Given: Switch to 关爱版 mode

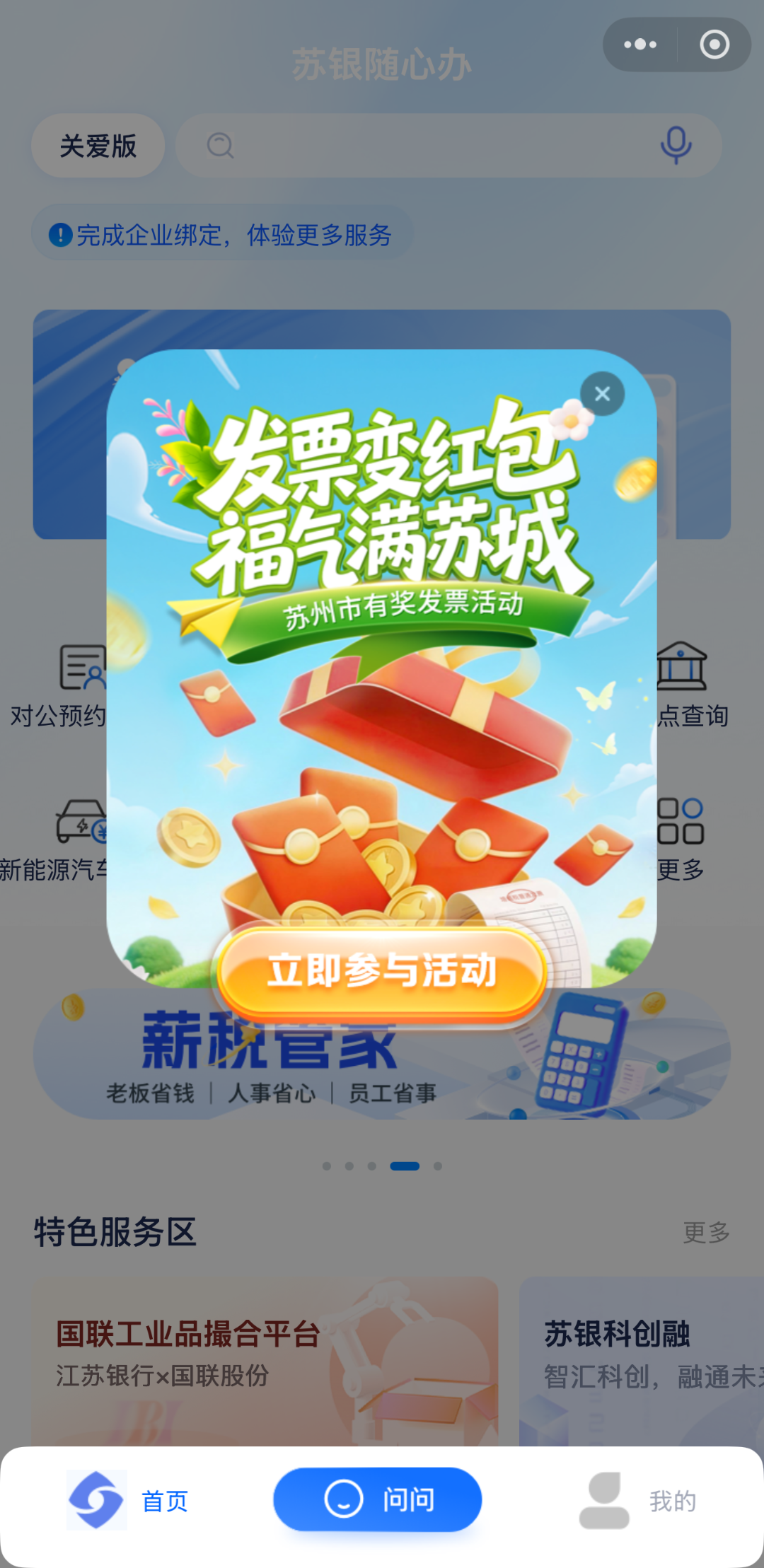Looking at the screenshot, I should [x=98, y=146].
